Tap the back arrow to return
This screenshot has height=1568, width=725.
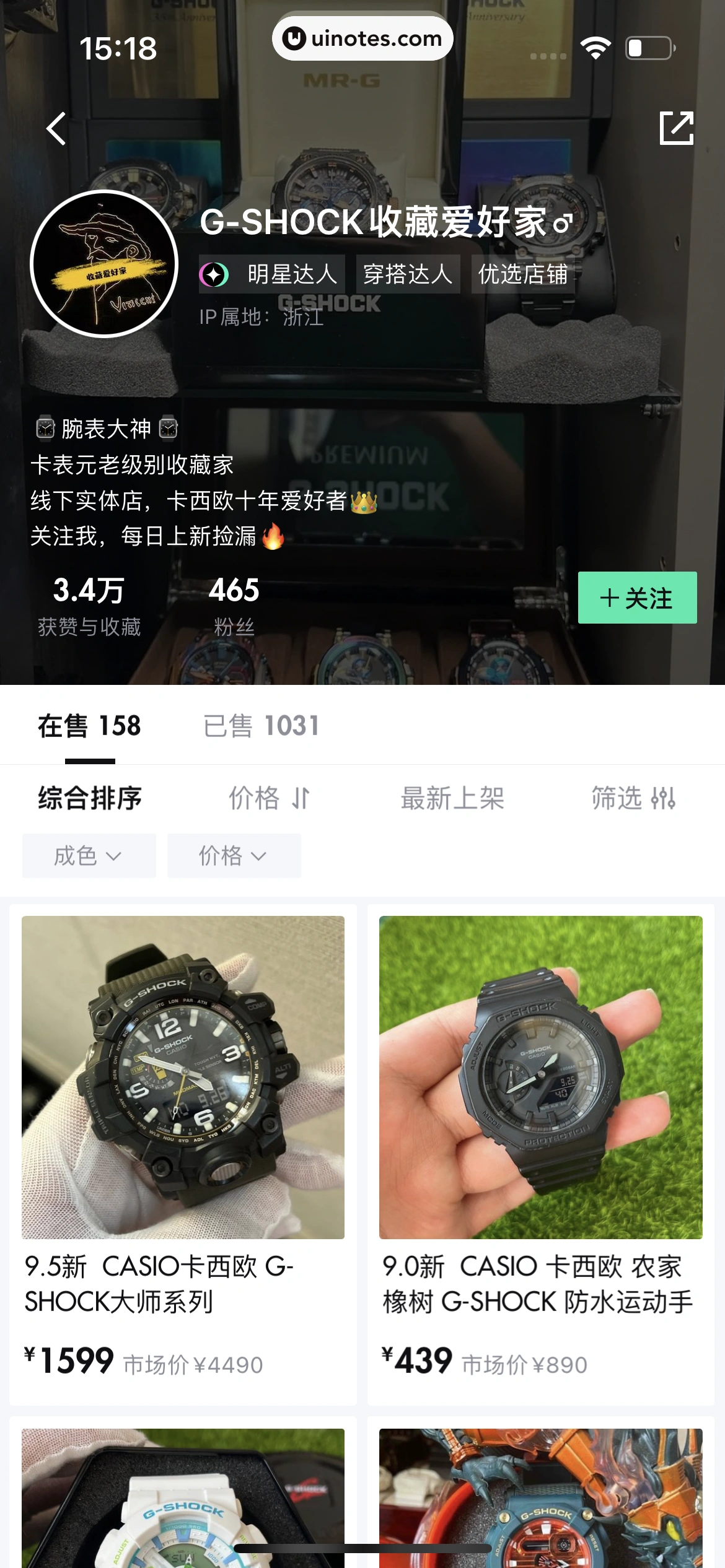point(56,128)
